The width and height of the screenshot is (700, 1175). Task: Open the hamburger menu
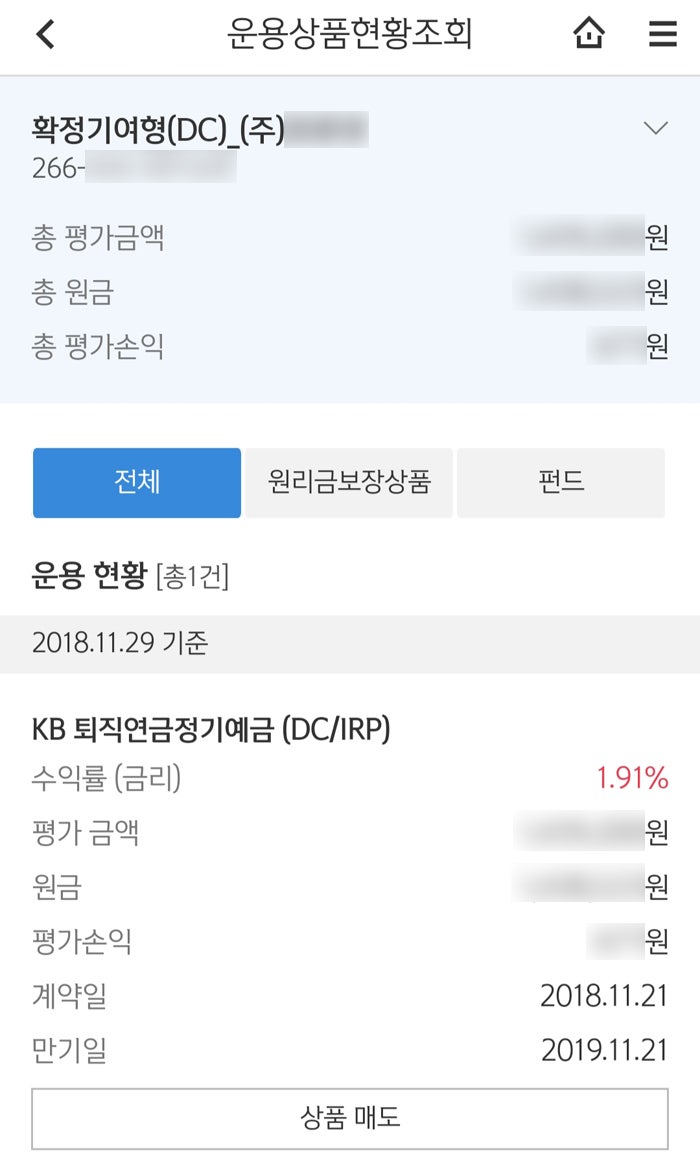(x=663, y=34)
